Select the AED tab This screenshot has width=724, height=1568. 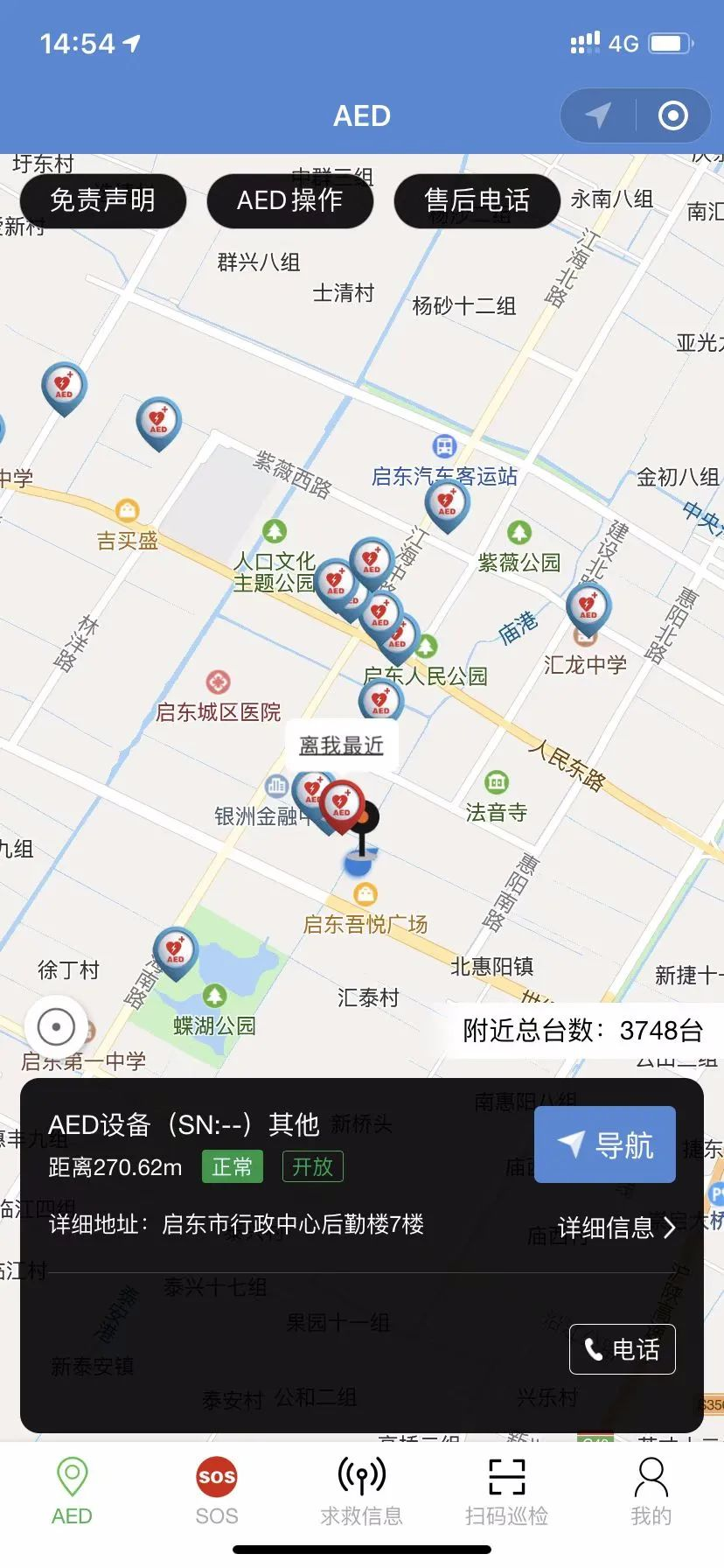point(72,1492)
